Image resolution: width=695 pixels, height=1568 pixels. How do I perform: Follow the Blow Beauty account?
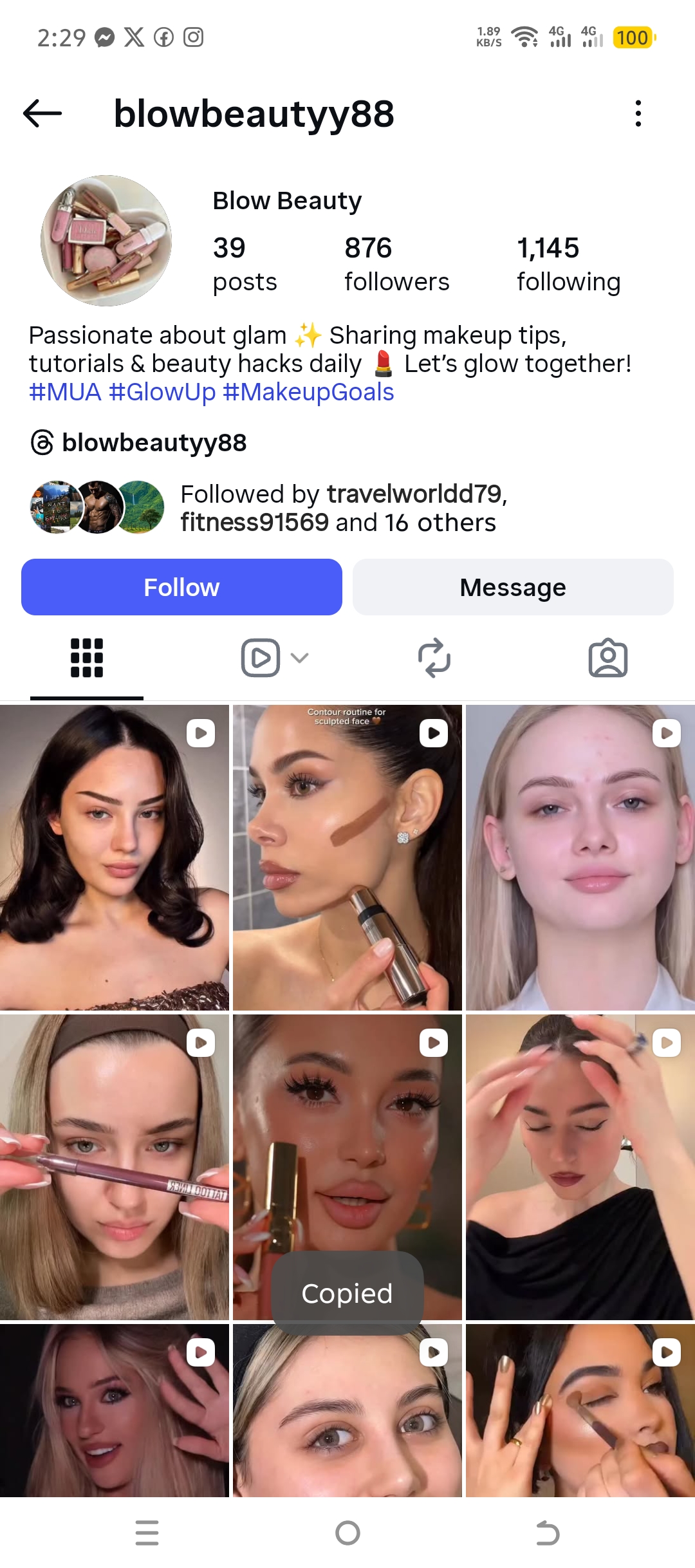(181, 586)
